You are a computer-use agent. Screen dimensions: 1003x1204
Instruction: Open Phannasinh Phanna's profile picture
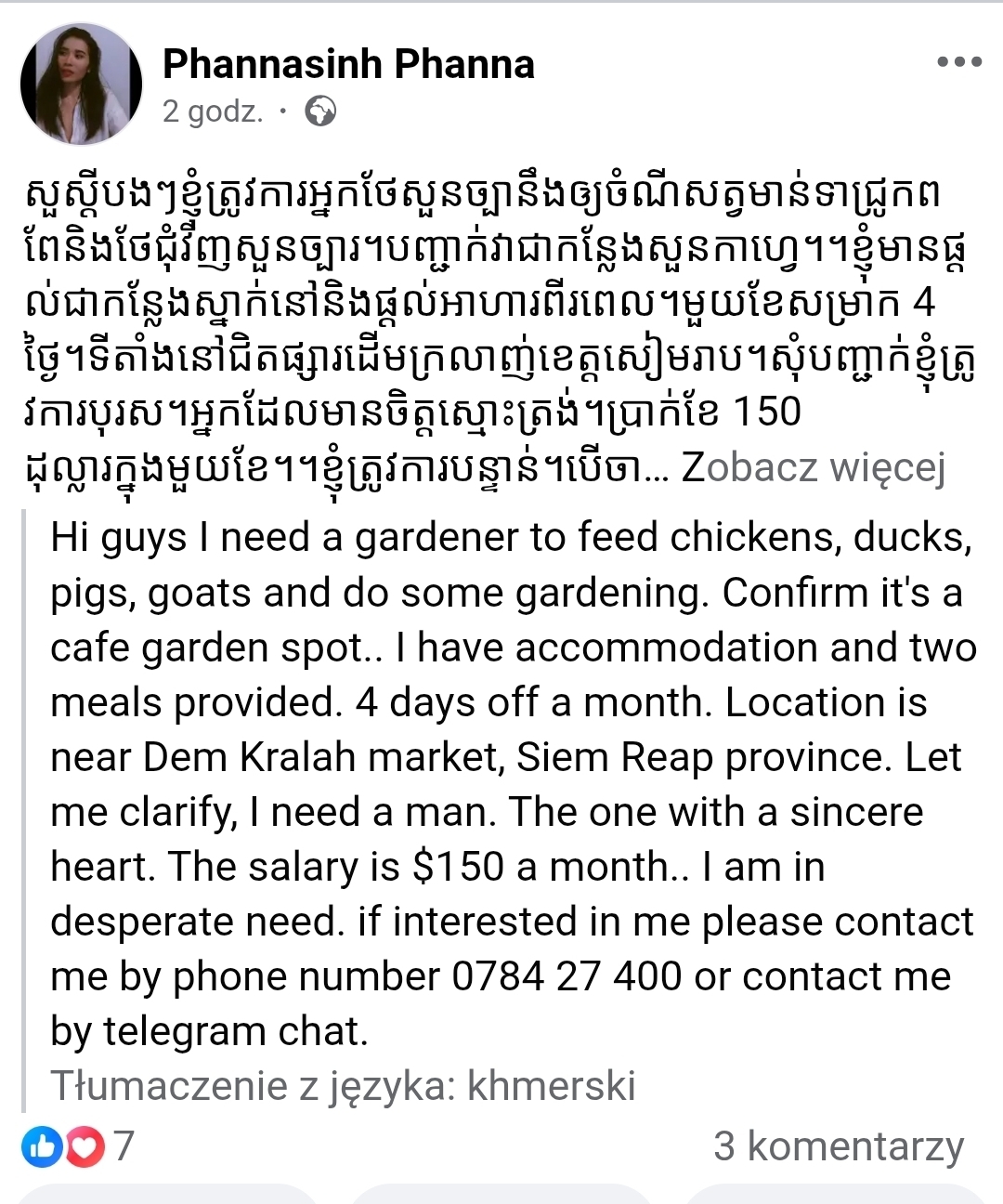click(82, 84)
